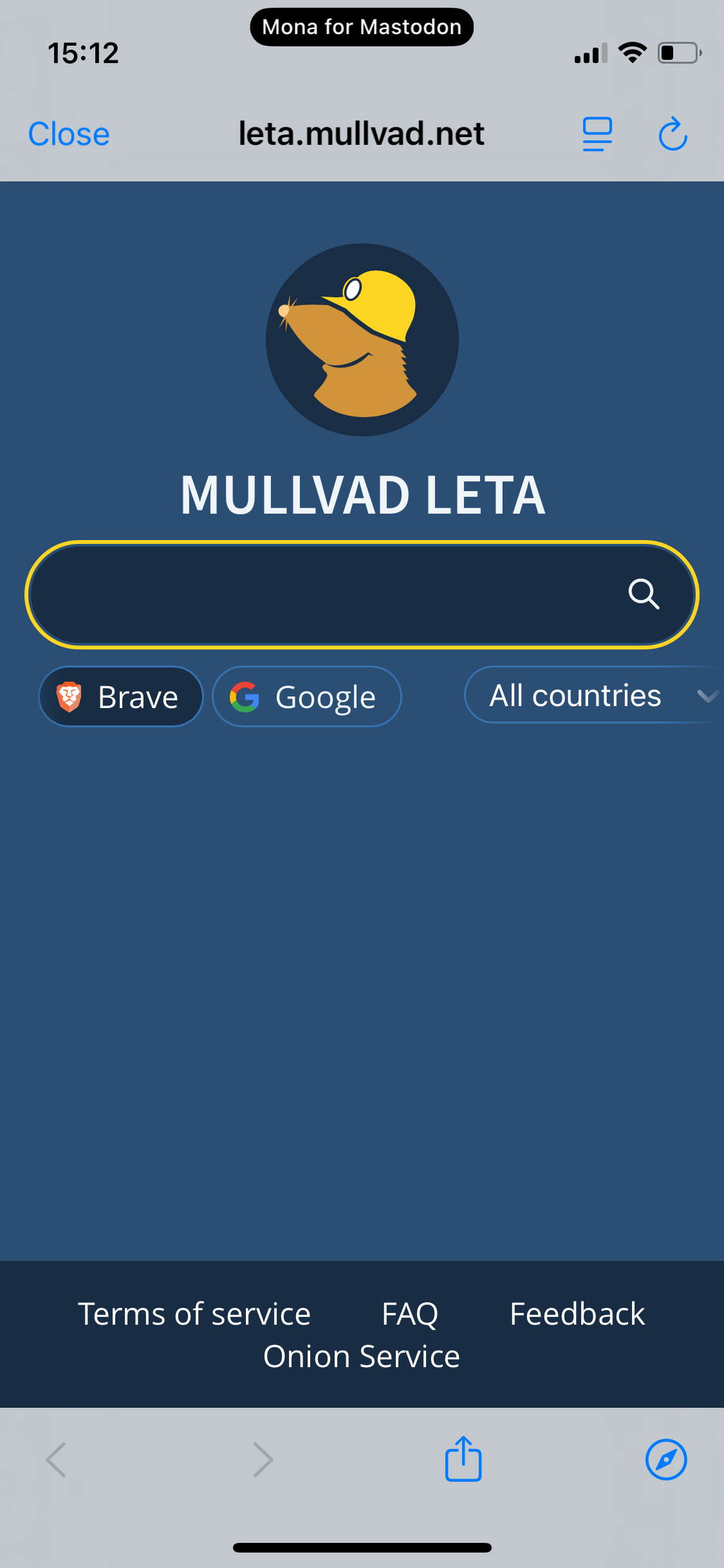Return to Mona for Mastodon pill

362,27
